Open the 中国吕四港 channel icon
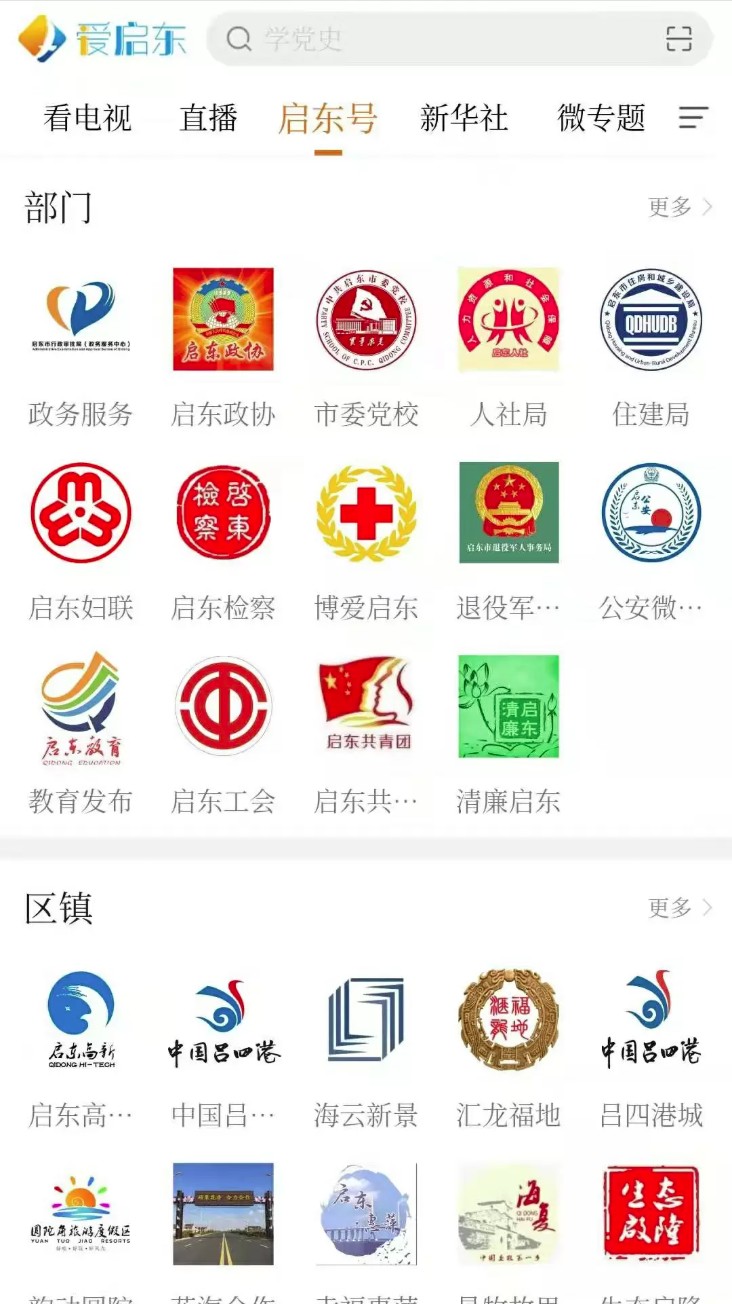The height and width of the screenshot is (1304, 732). (222, 1018)
